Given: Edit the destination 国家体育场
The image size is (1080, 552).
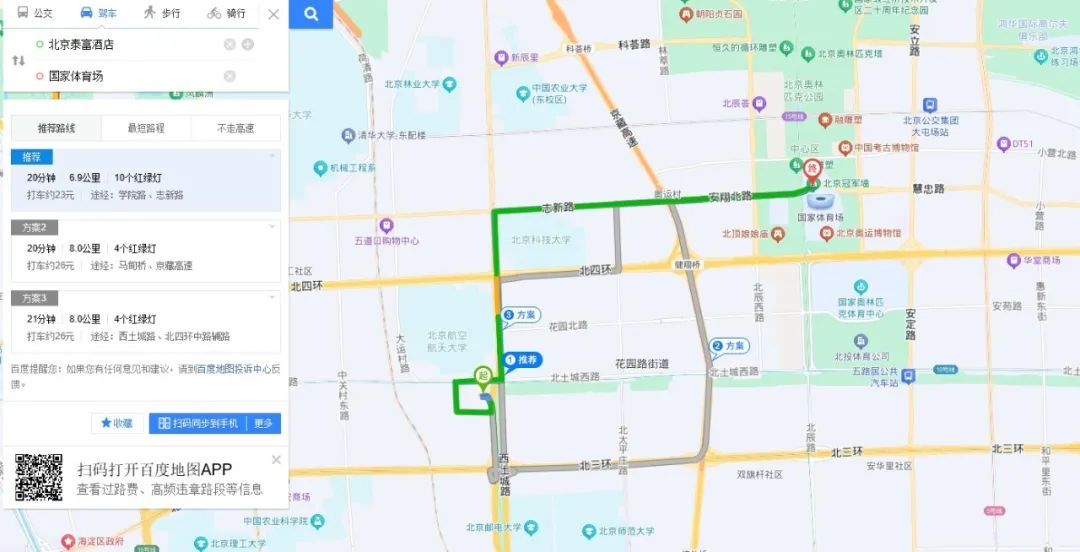Looking at the screenshot, I should click(120, 76).
